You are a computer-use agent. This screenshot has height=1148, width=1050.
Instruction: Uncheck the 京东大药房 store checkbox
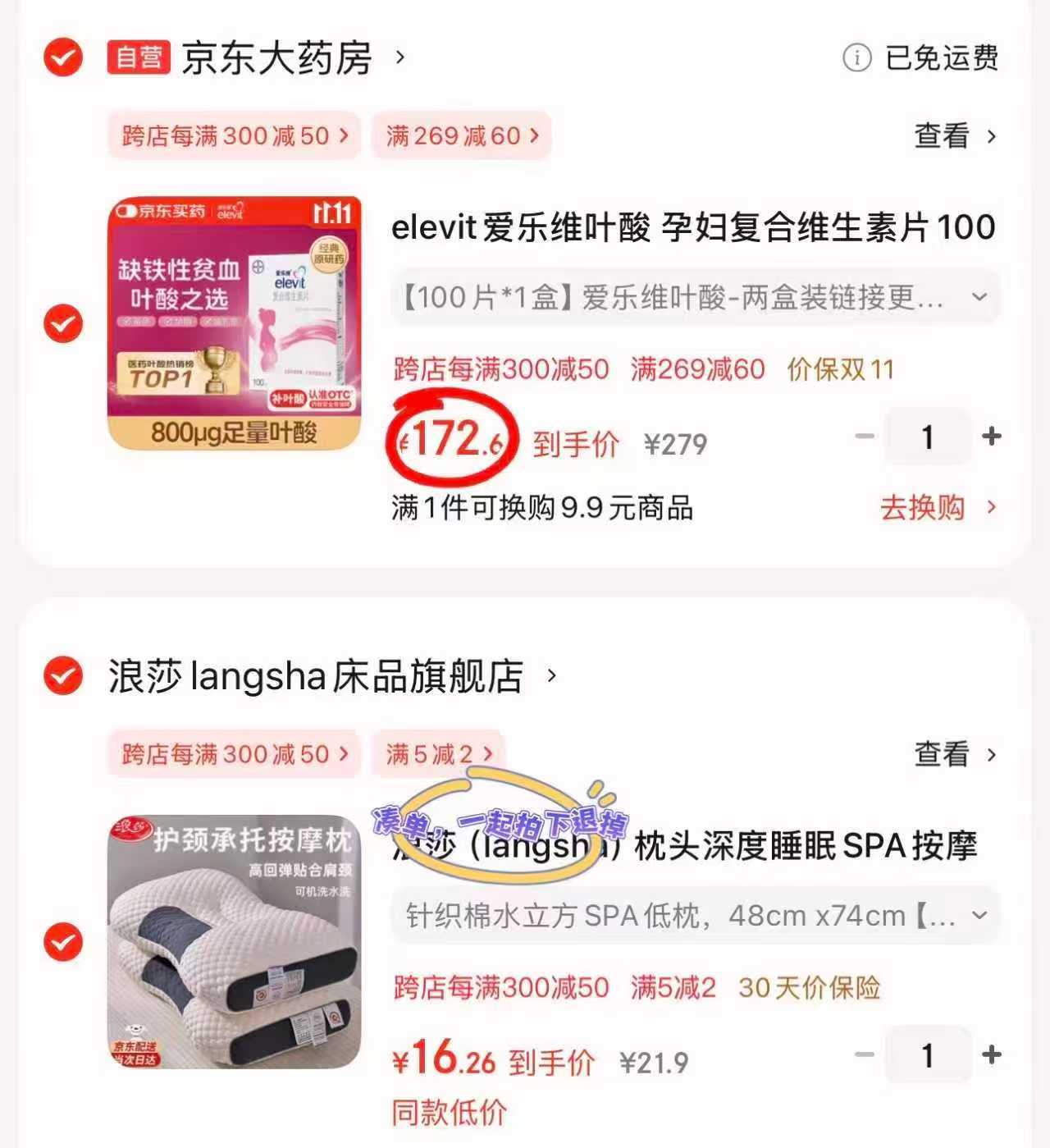click(x=62, y=57)
